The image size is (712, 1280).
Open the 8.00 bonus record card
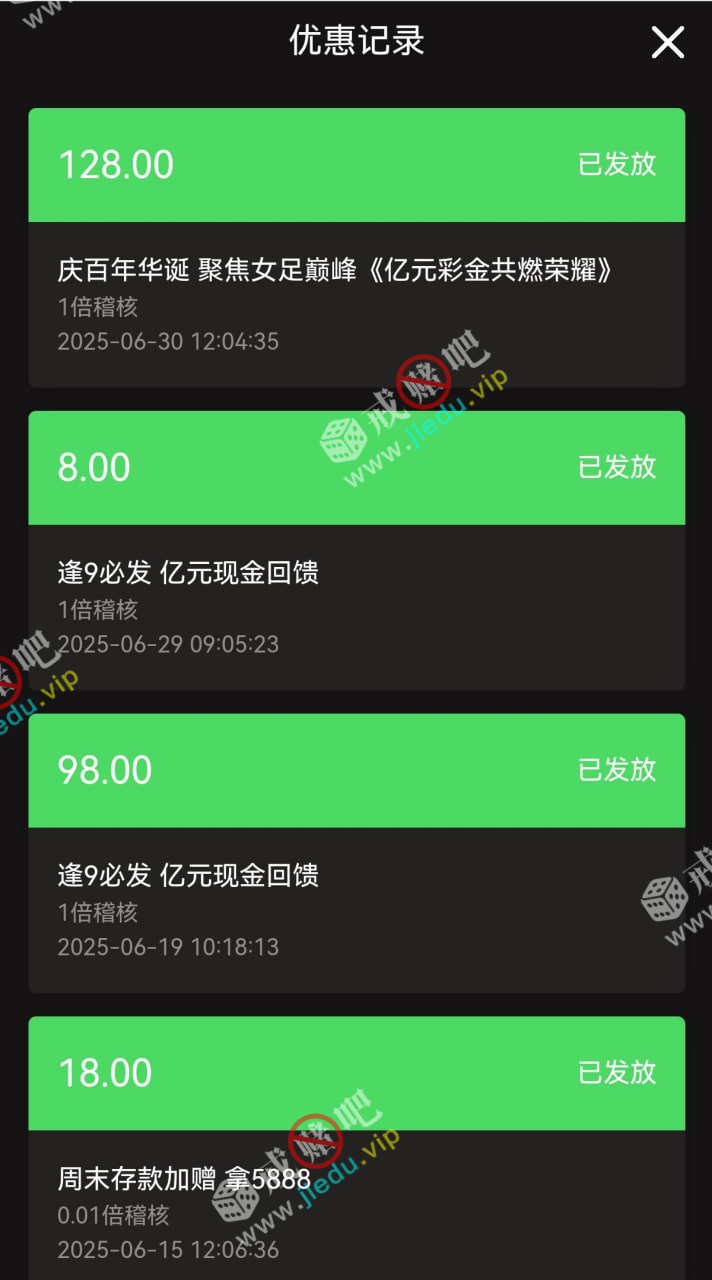point(356,550)
